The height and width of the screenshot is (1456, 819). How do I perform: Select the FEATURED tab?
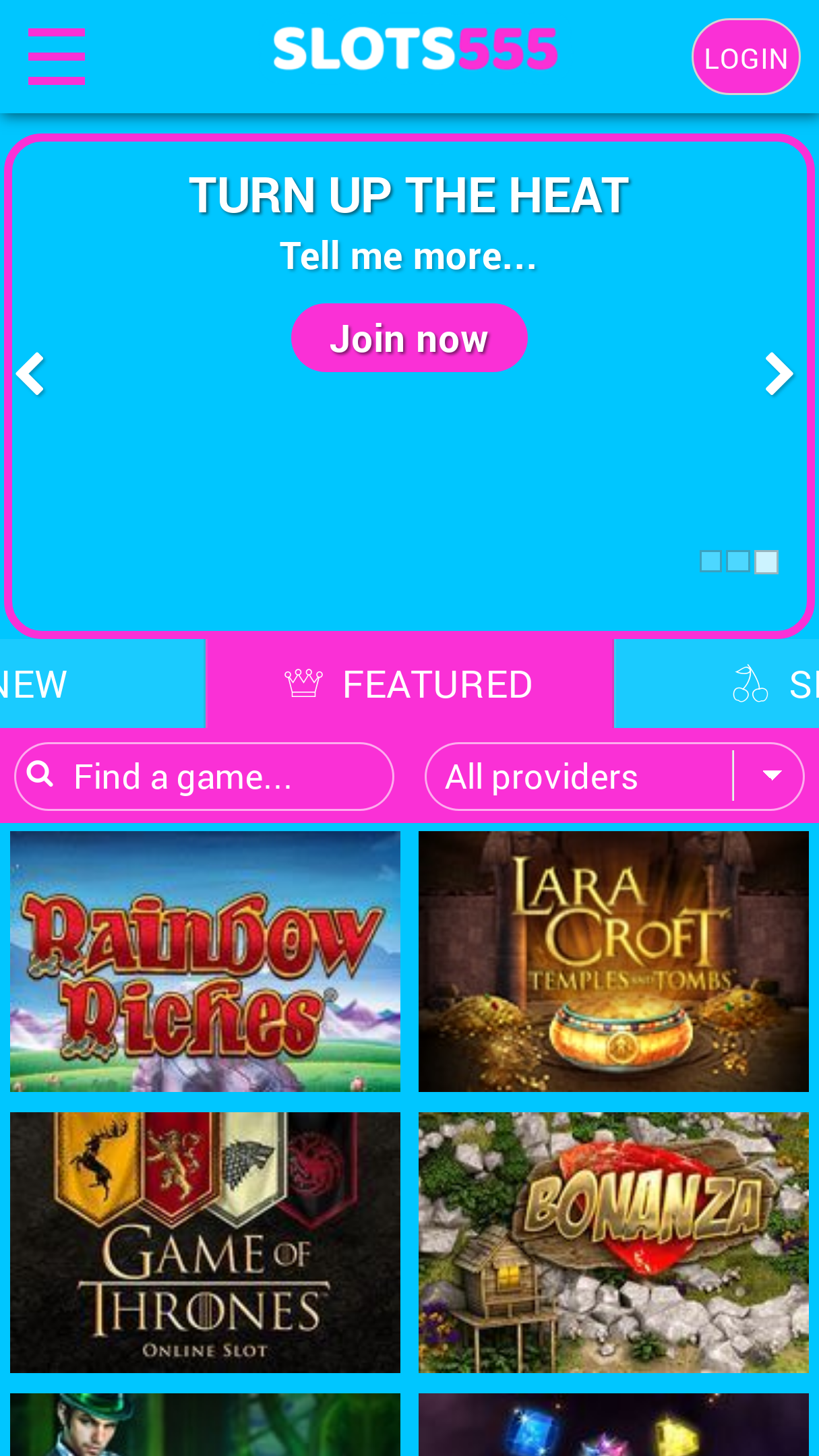[x=410, y=684]
